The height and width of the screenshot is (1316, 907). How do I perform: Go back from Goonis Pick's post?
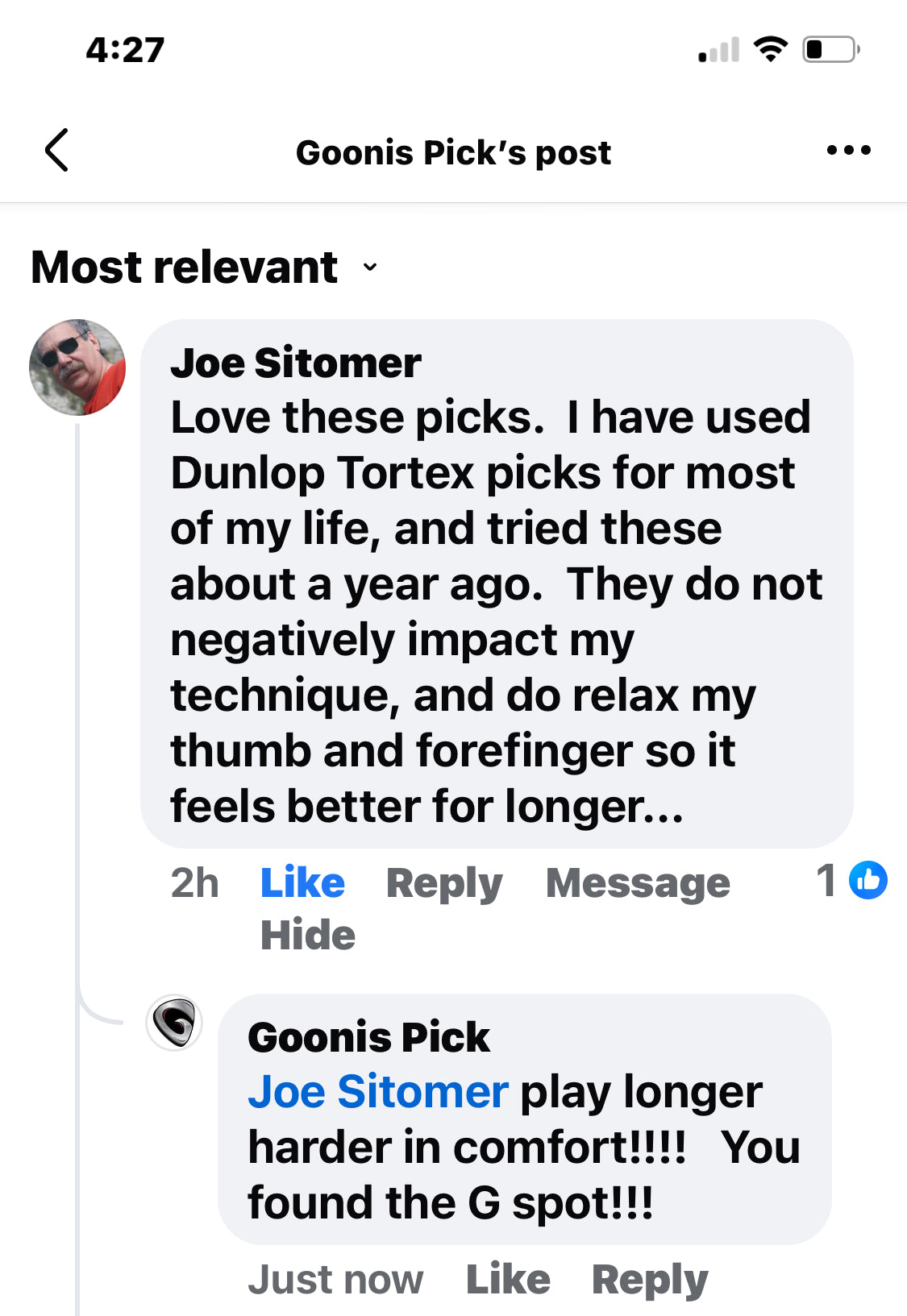(x=56, y=150)
